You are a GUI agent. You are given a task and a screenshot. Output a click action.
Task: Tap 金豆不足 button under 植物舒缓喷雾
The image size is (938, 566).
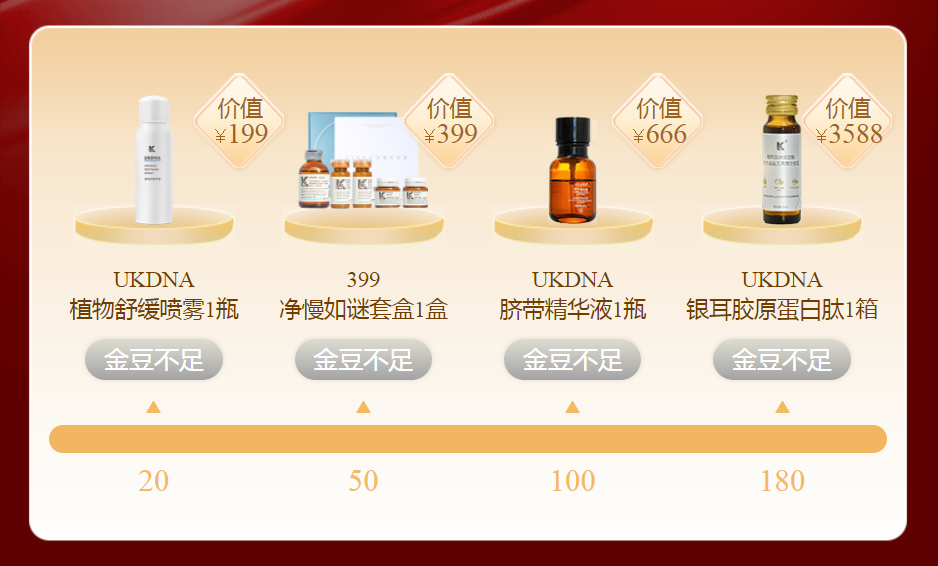153,360
